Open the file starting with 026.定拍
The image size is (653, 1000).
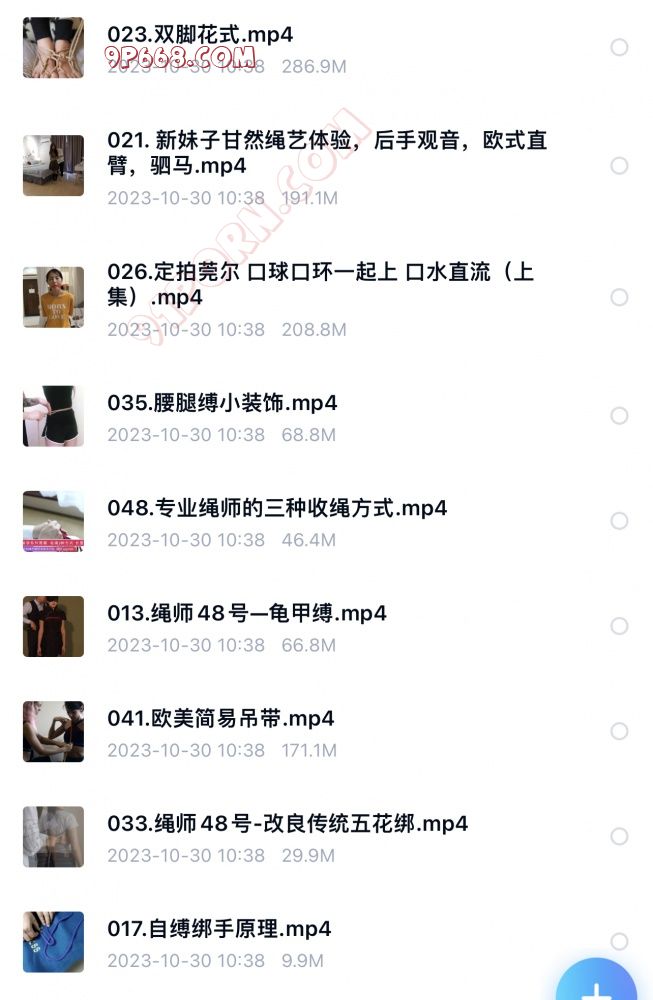320,284
